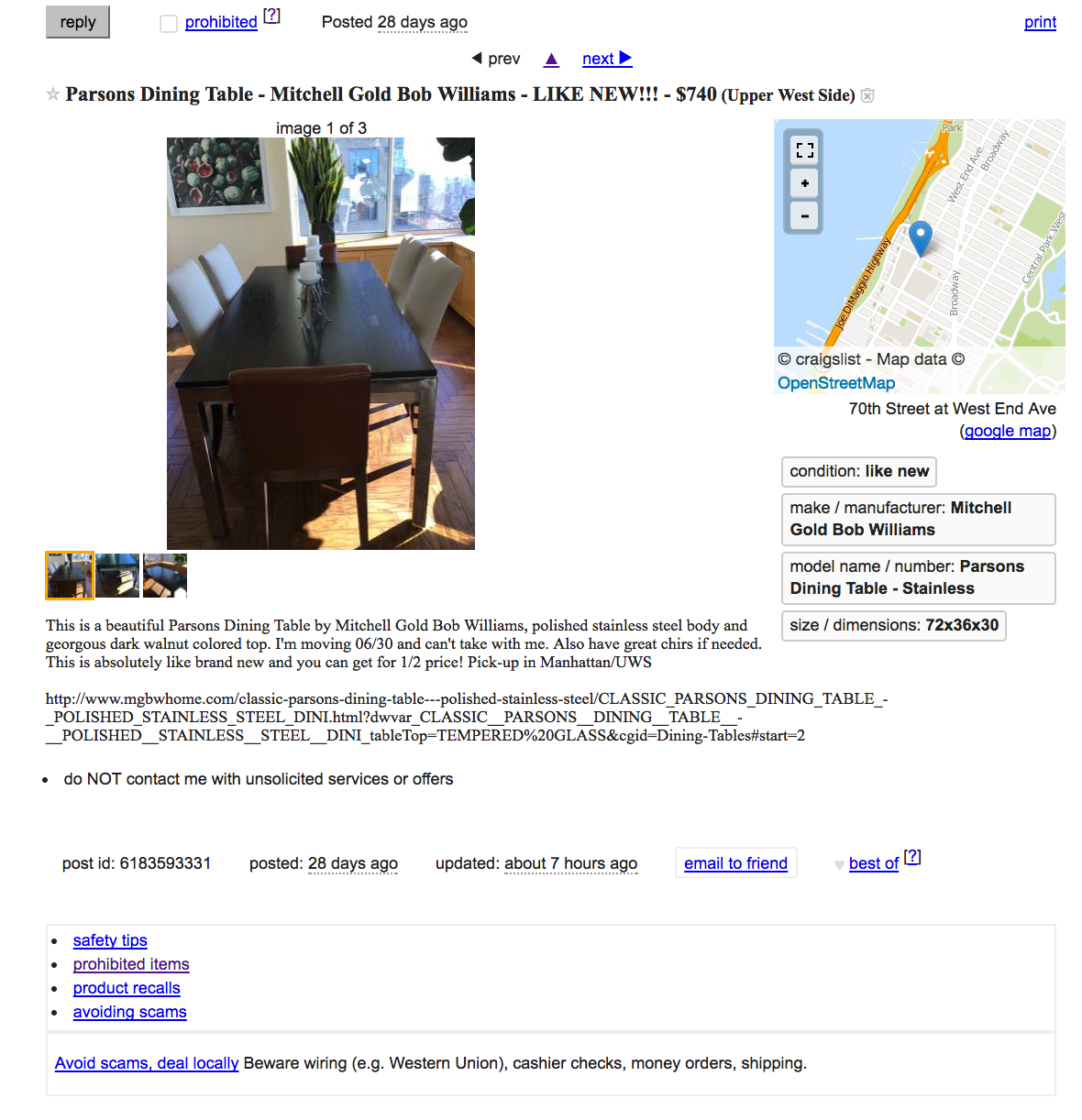This screenshot has height=1120, width=1082.
Task: Go up to the listings index
Action: [x=551, y=60]
